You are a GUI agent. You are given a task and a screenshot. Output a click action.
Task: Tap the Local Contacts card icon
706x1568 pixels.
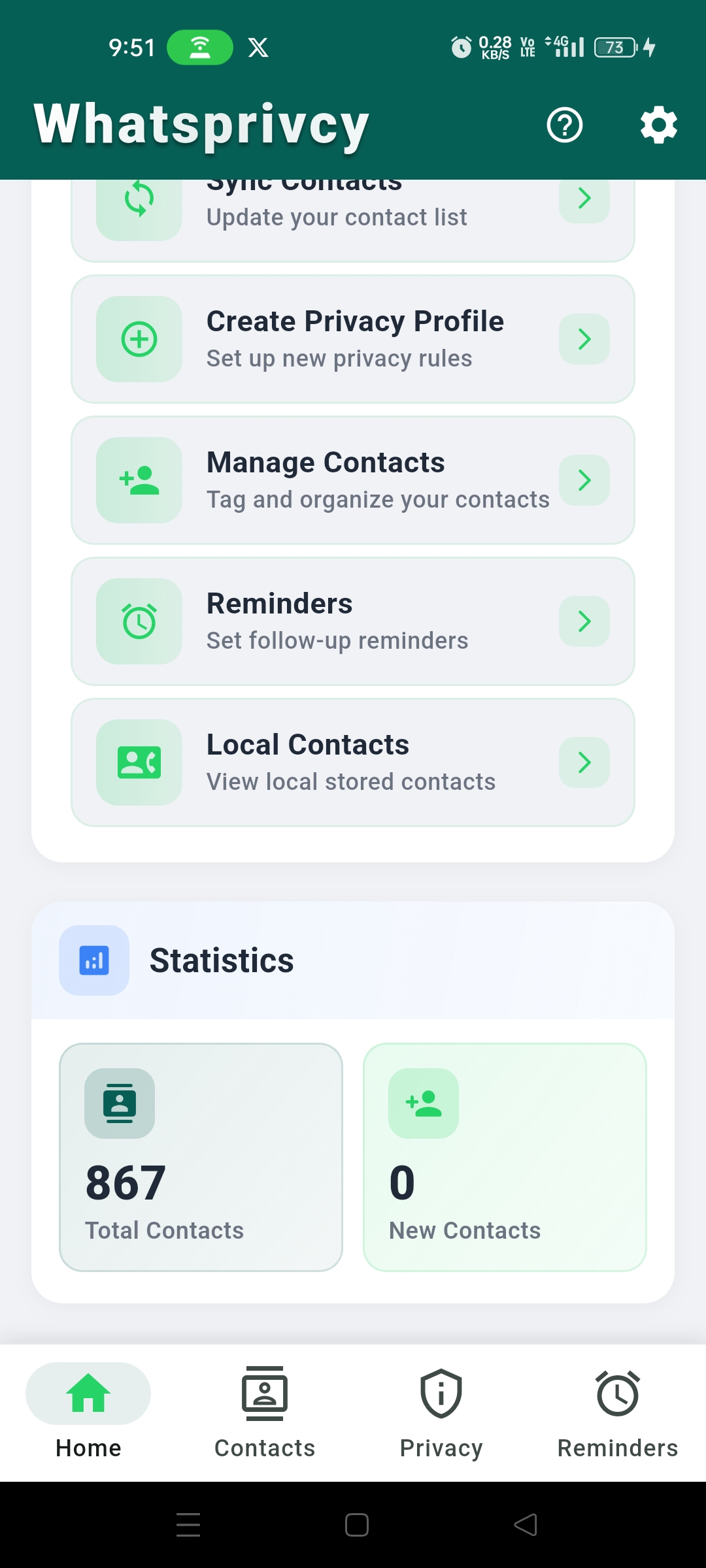click(139, 762)
